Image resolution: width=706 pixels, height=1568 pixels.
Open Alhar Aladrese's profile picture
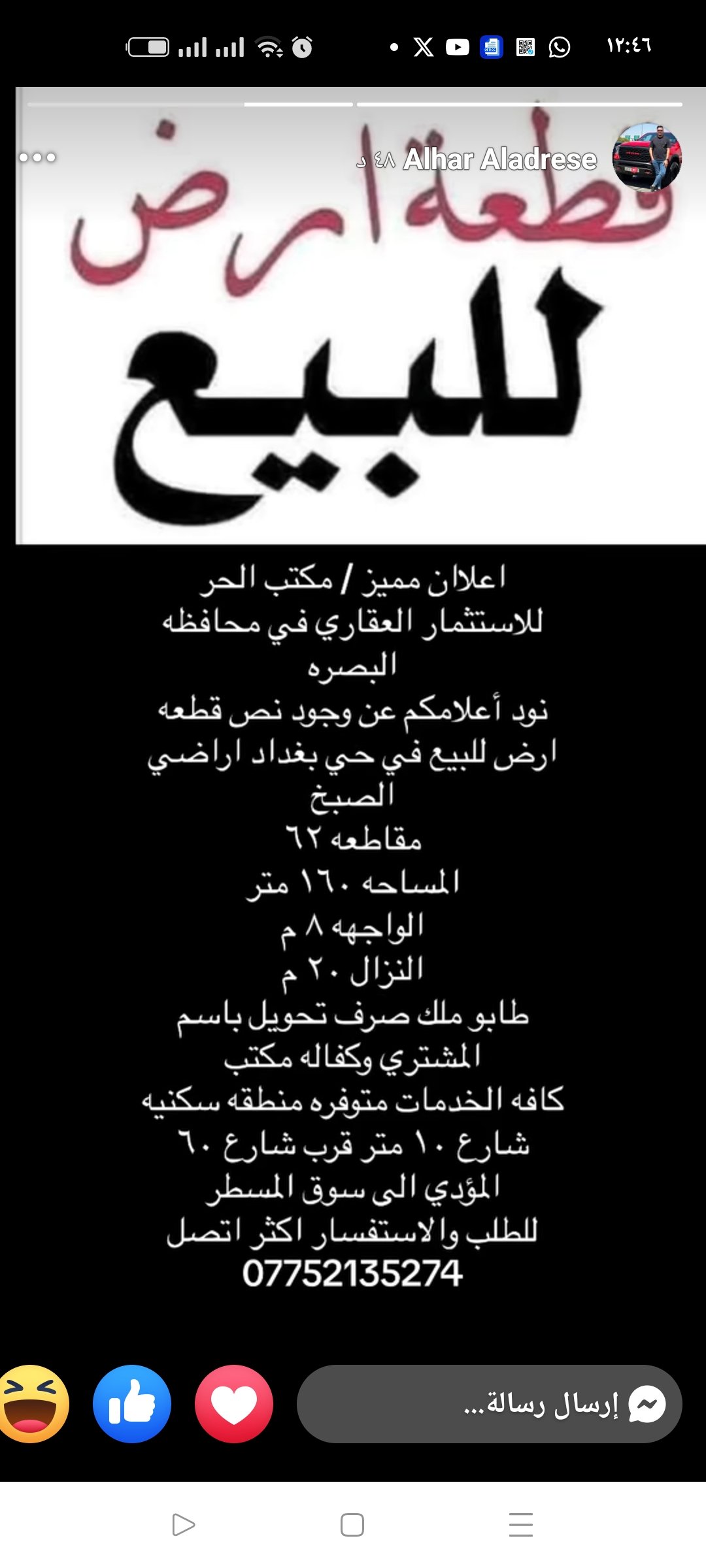(647, 157)
